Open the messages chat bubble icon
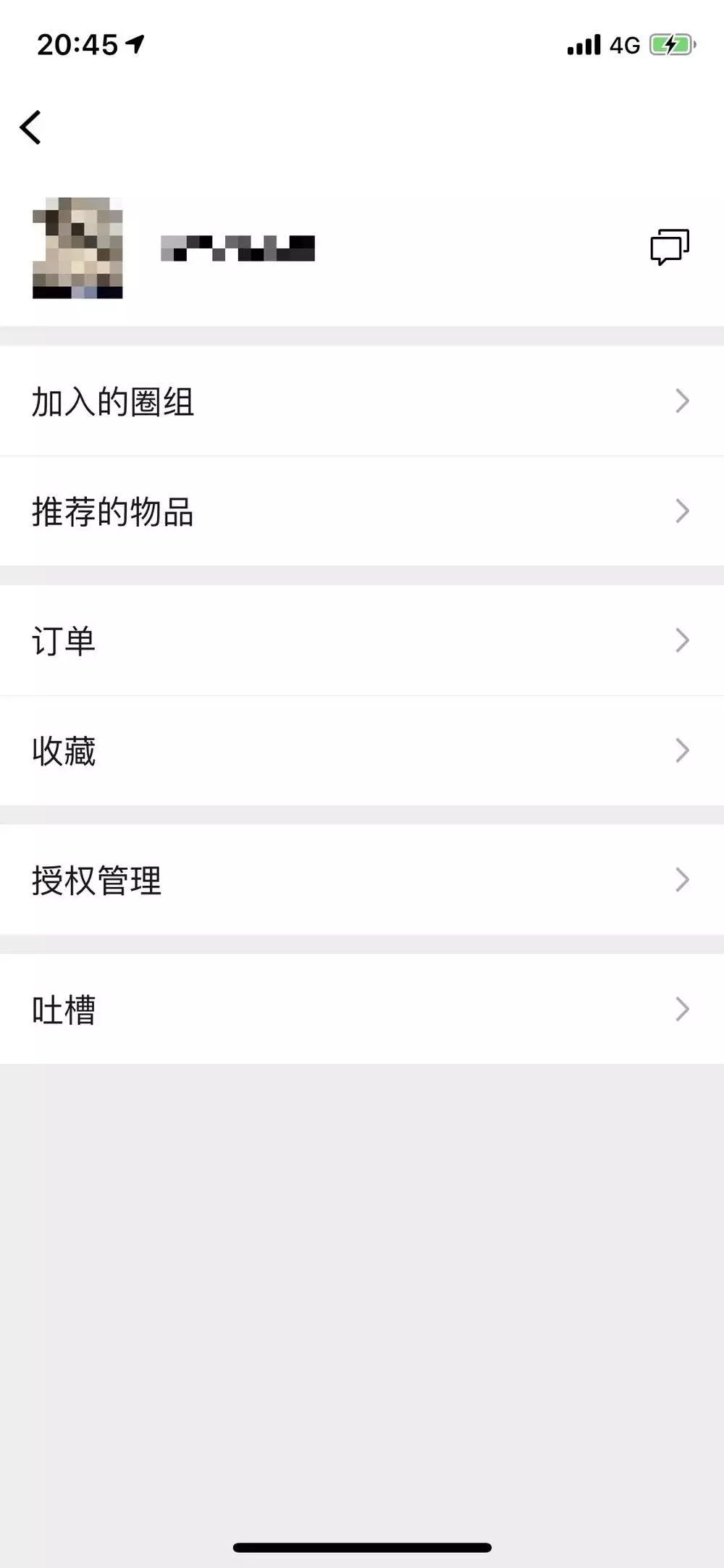 click(669, 248)
